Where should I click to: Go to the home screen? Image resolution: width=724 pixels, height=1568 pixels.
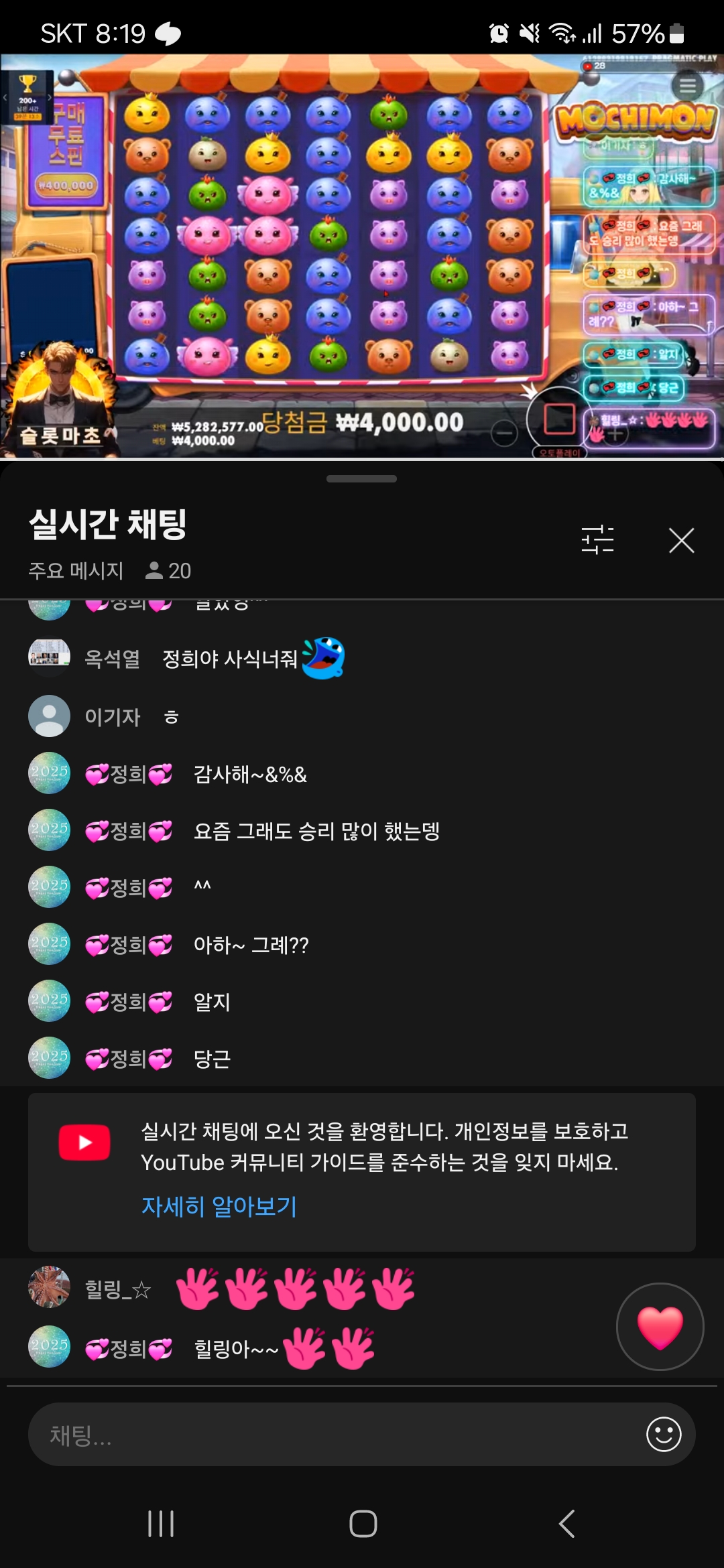[x=363, y=1524]
